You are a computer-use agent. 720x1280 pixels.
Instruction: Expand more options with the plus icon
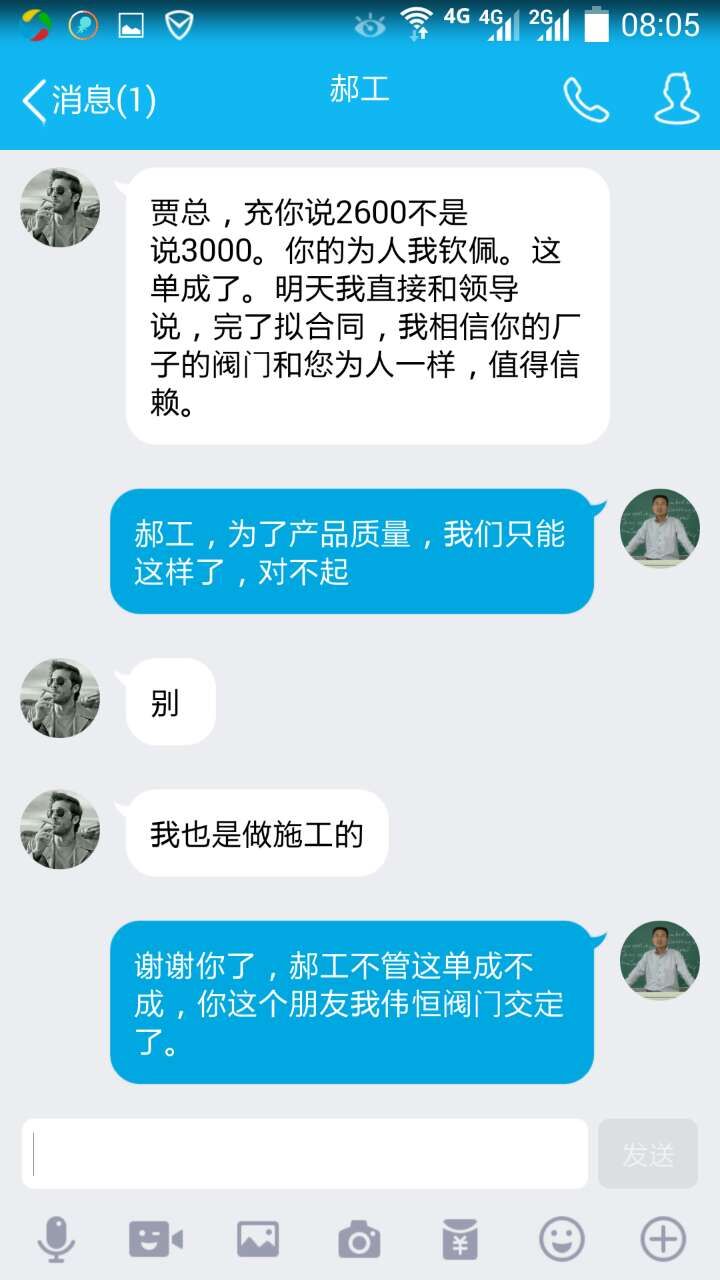(663, 1240)
